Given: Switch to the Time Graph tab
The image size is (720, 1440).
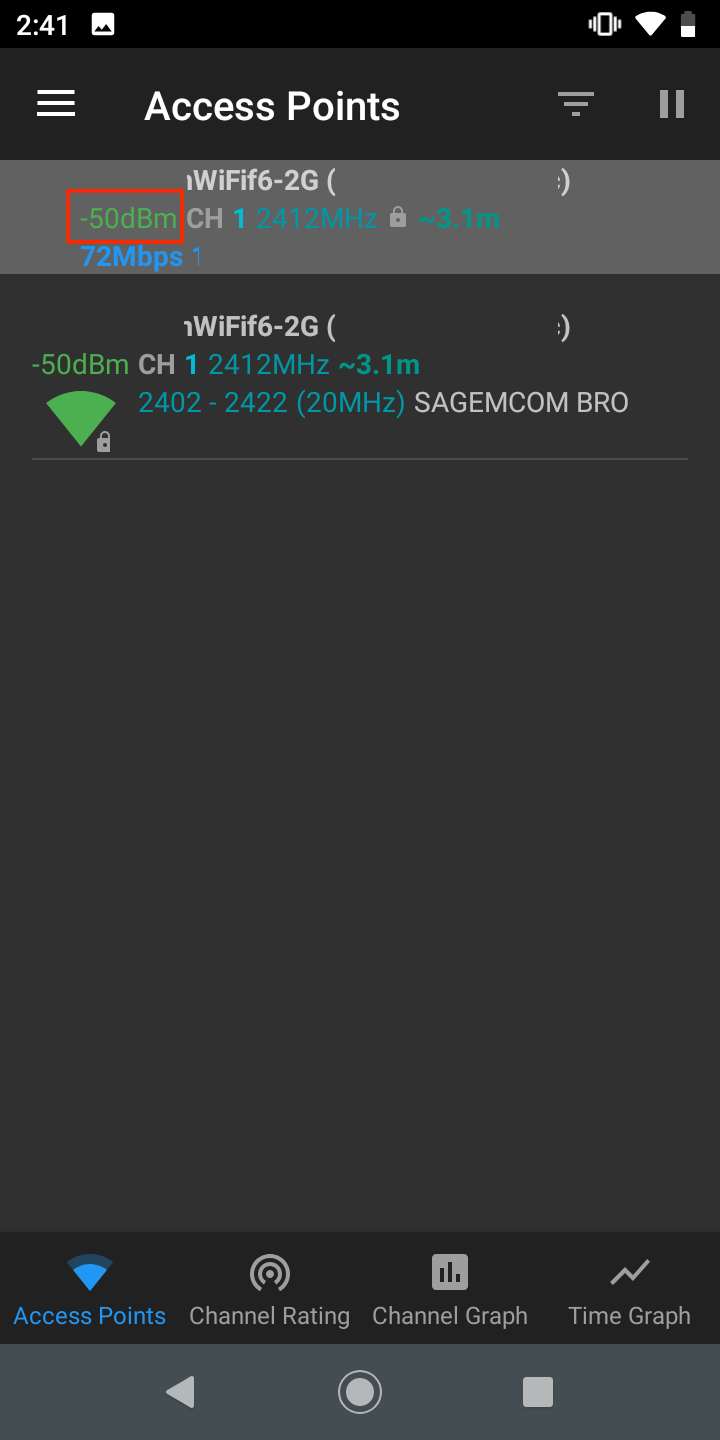Looking at the screenshot, I should click(x=630, y=1288).
